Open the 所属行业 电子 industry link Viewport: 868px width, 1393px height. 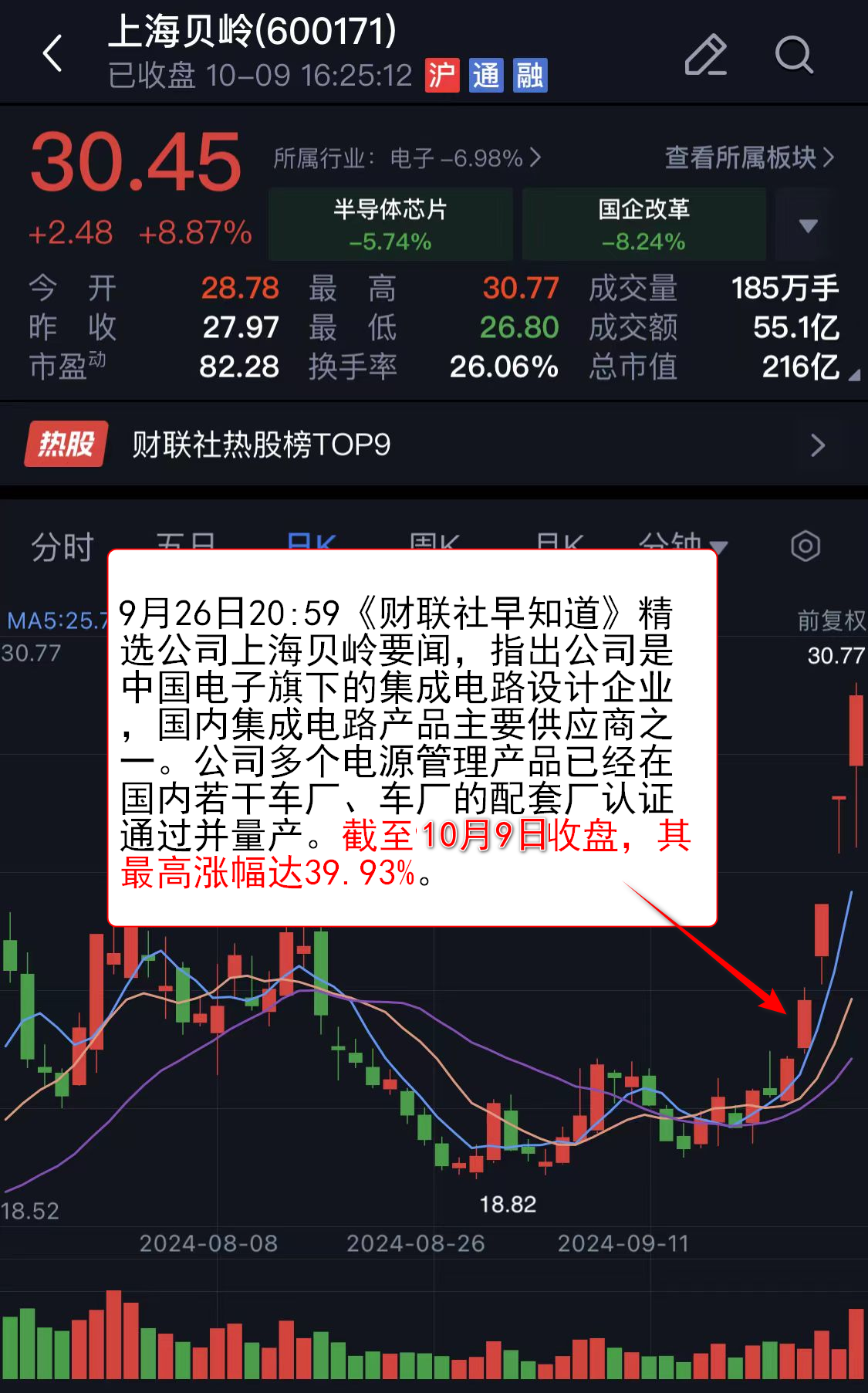pos(407,158)
